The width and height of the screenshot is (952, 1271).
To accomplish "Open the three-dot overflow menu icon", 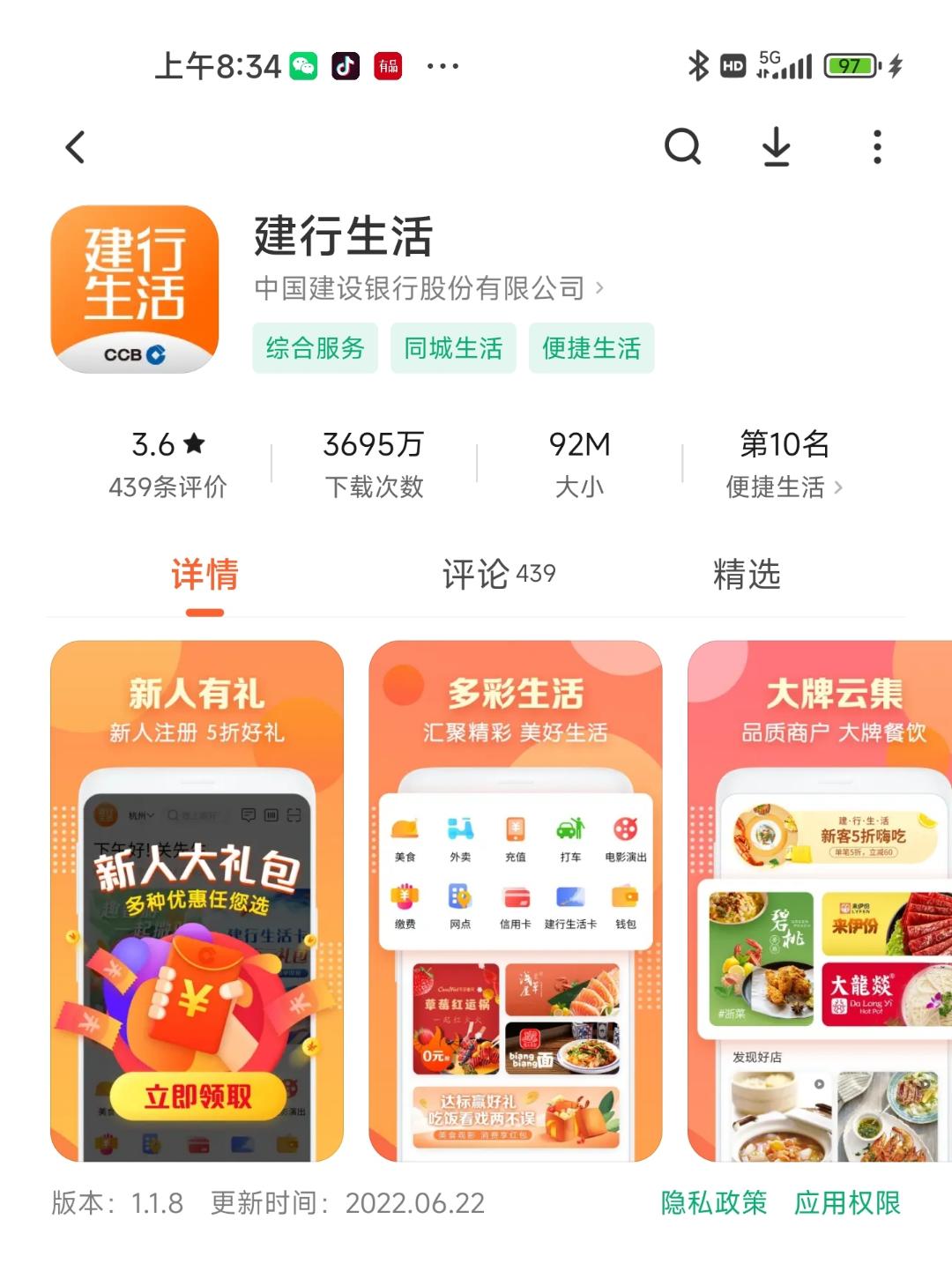I will (x=875, y=148).
